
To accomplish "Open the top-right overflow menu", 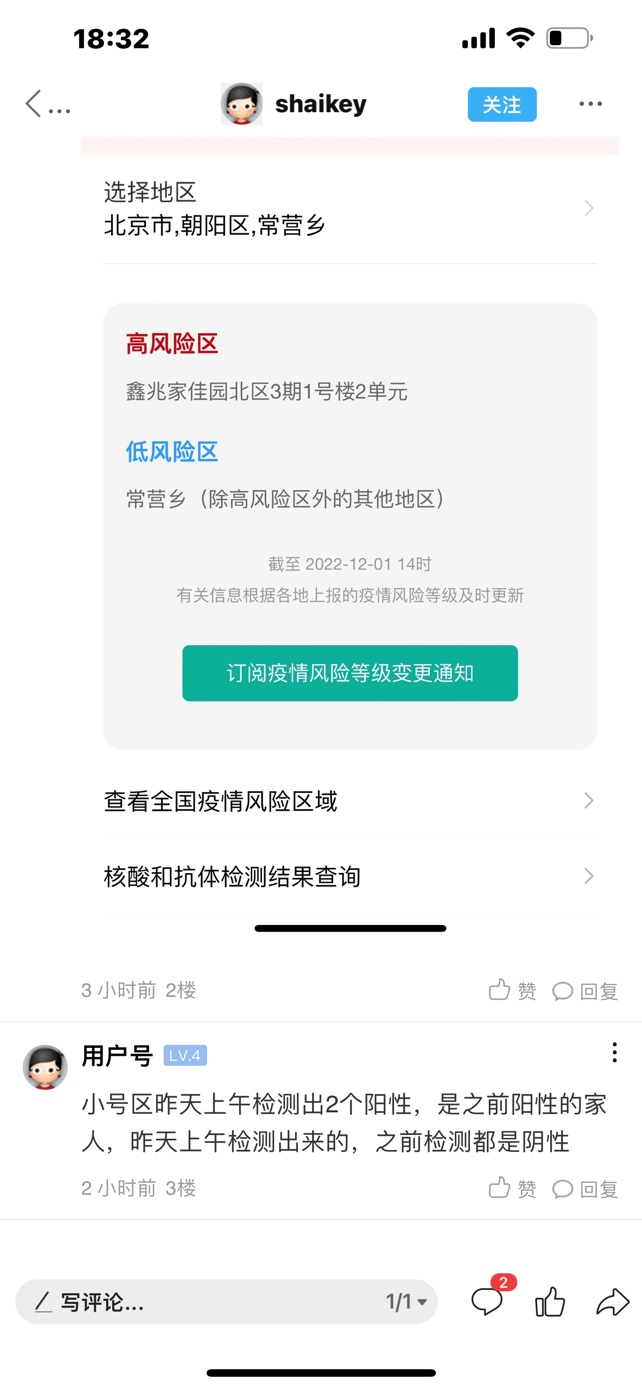I will coord(590,104).
